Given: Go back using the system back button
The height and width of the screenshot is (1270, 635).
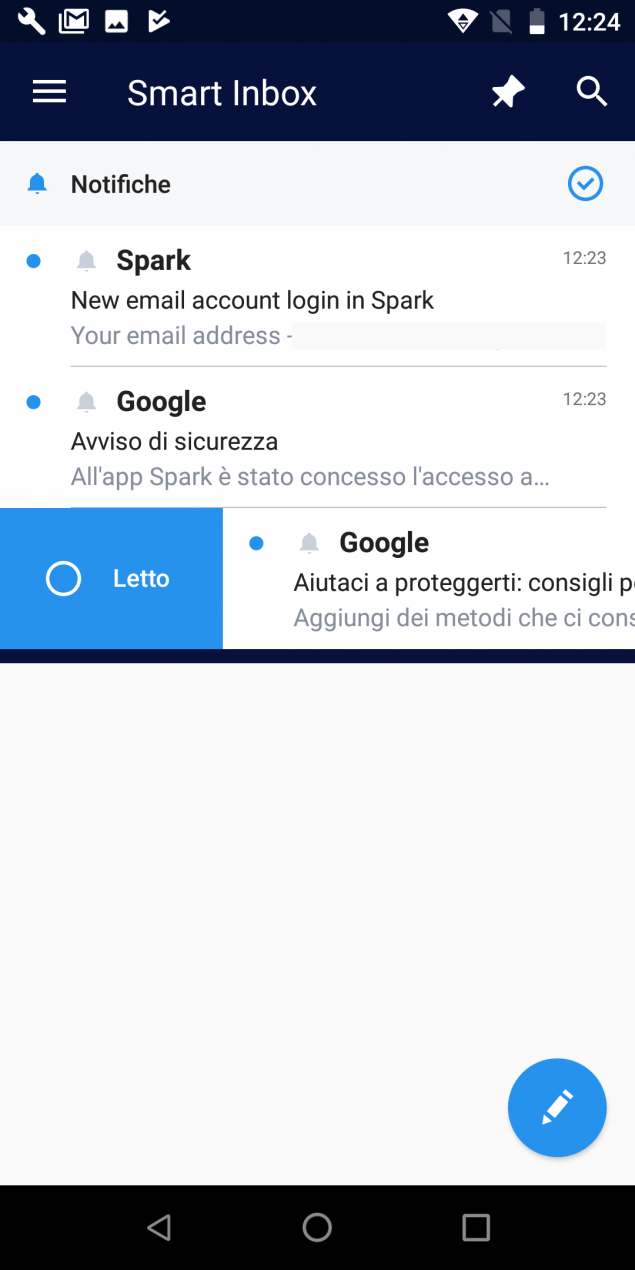Looking at the screenshot, I should point(159,1227).
